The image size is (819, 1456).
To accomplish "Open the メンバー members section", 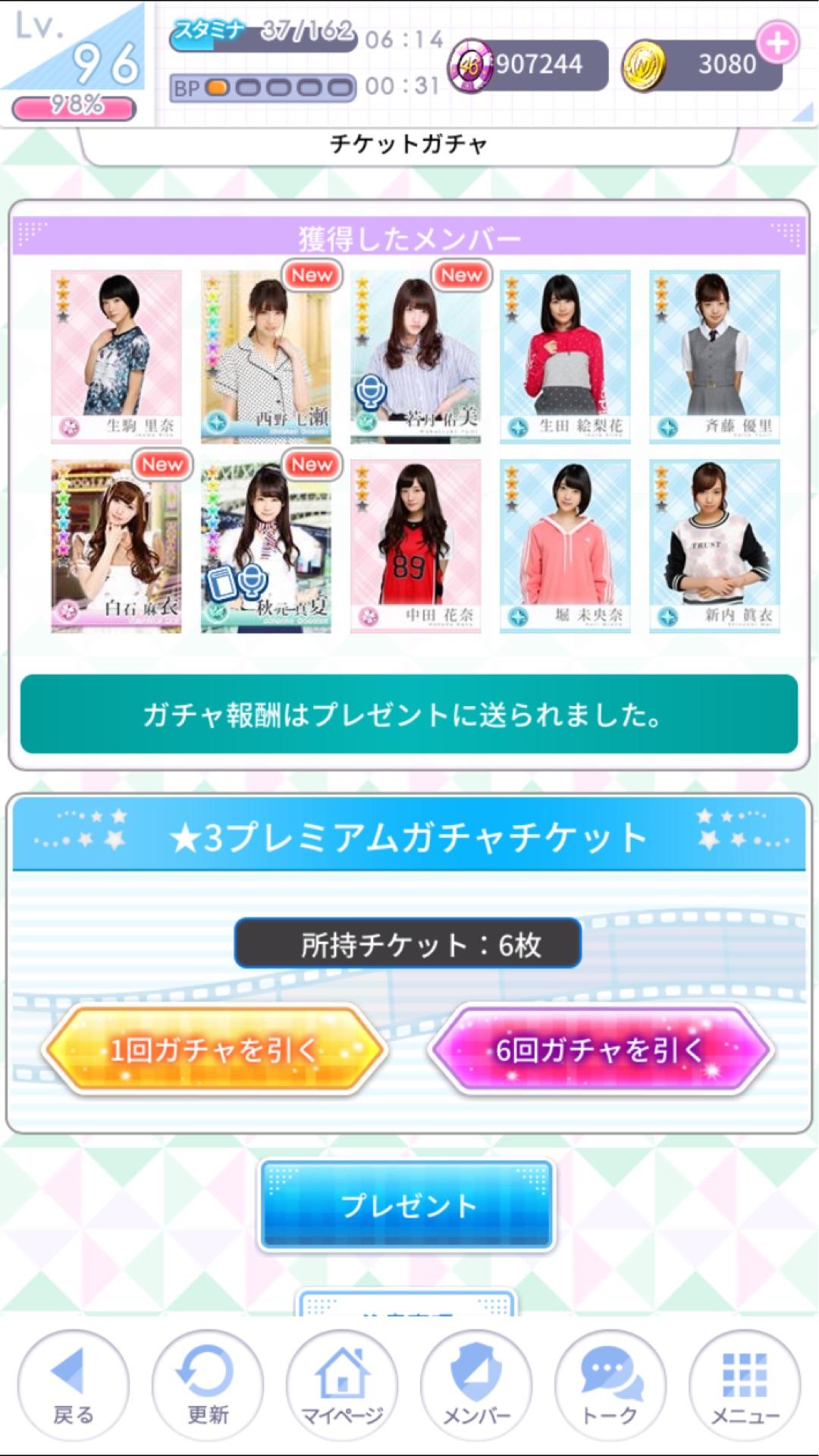I will pyautogui.click(x=476, y=1385).
